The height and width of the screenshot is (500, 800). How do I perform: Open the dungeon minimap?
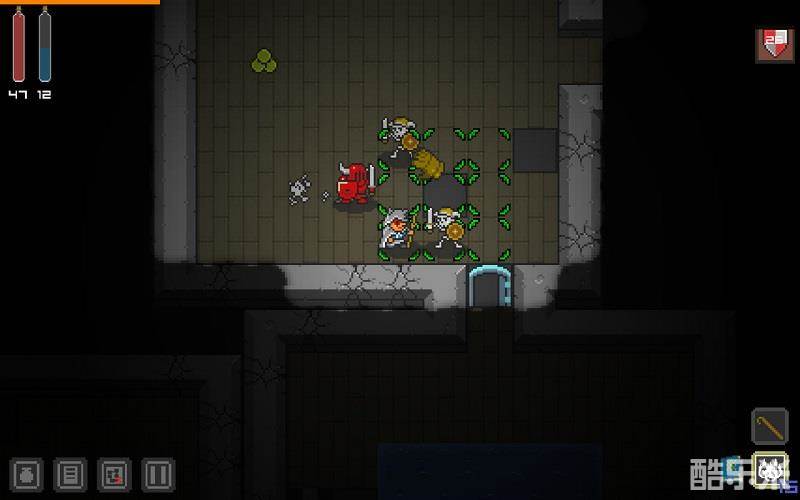click(114, 473)
